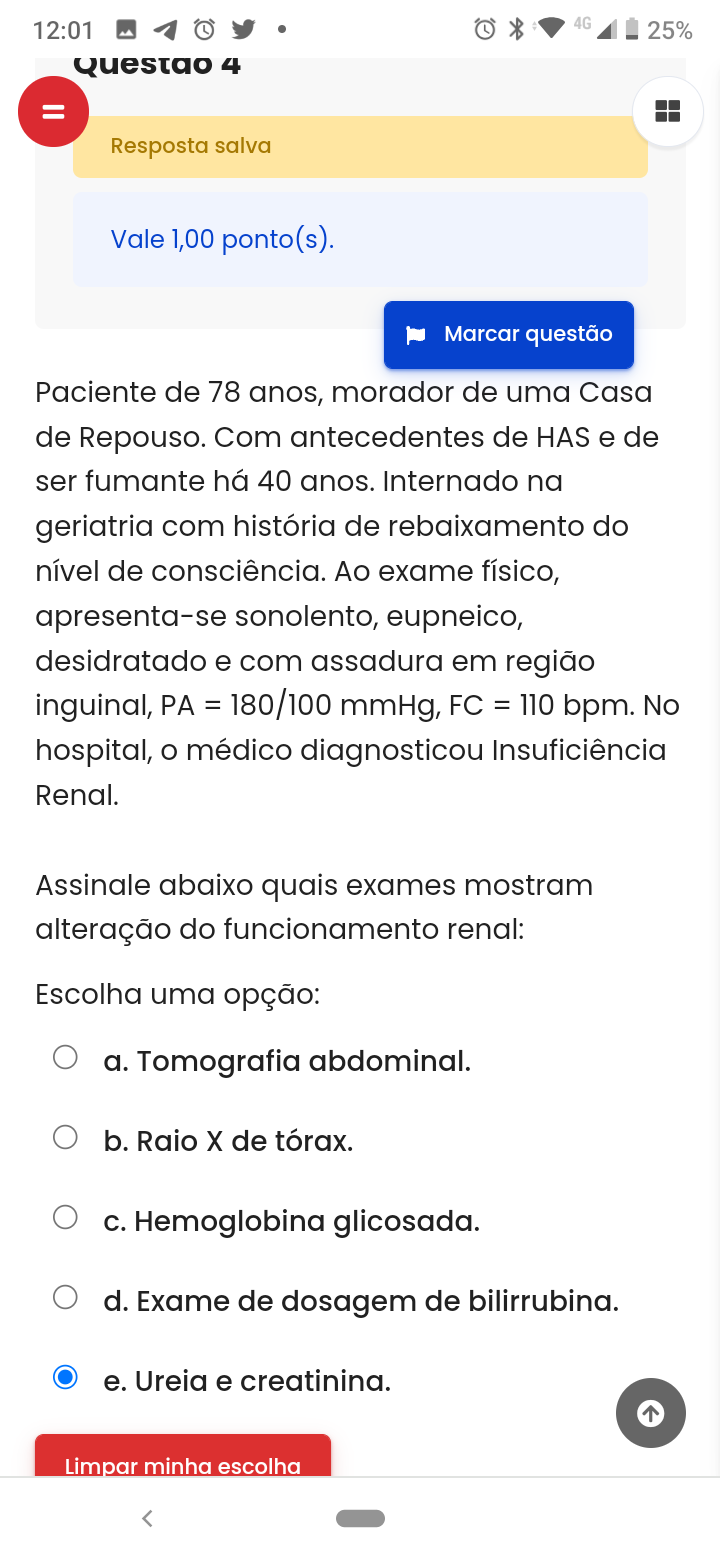
Task: Go back using system back arrow
Action: coord(147,1518)
